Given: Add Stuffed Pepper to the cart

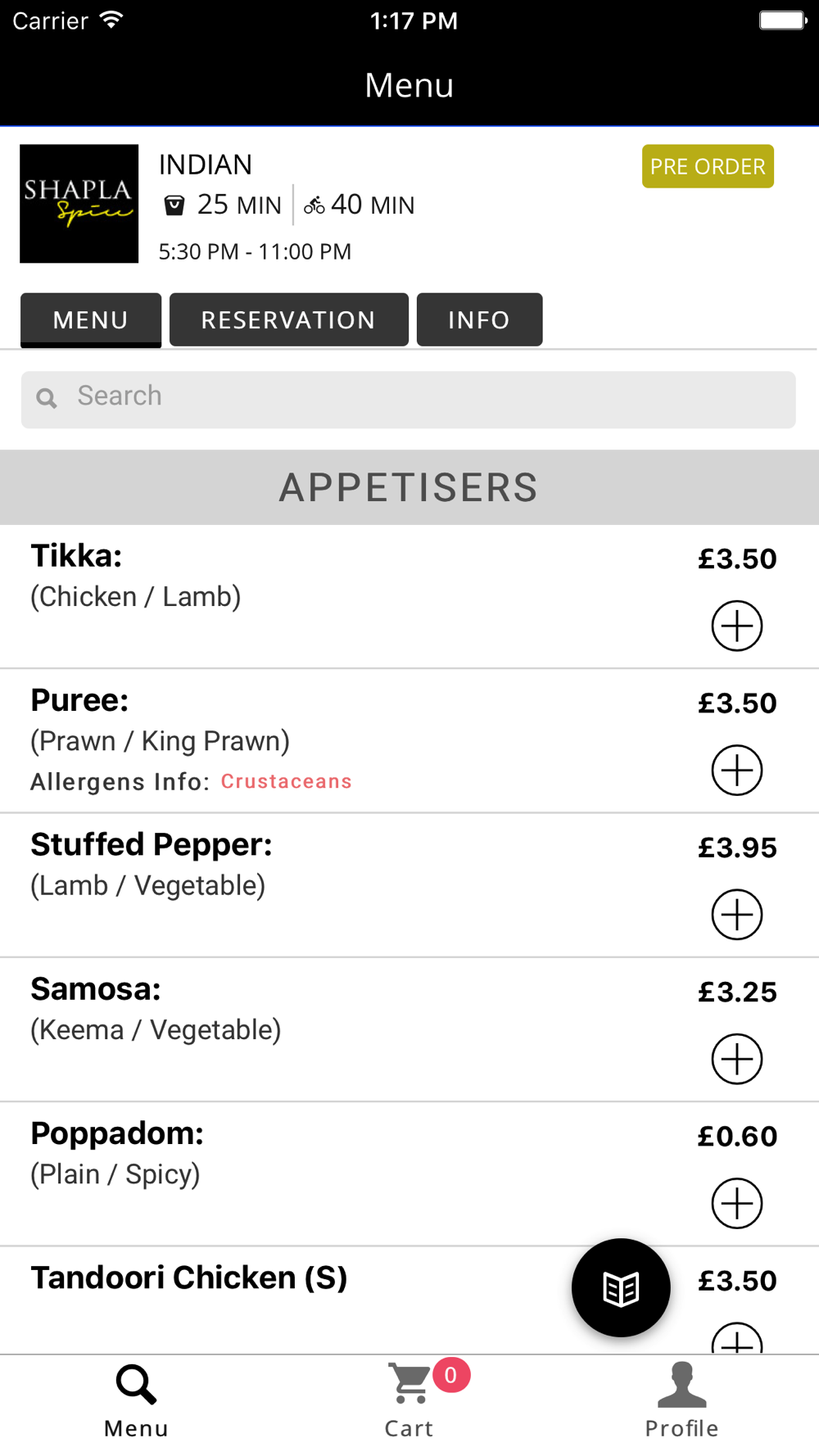Looking at the screenshot, I should click(737, 915).
